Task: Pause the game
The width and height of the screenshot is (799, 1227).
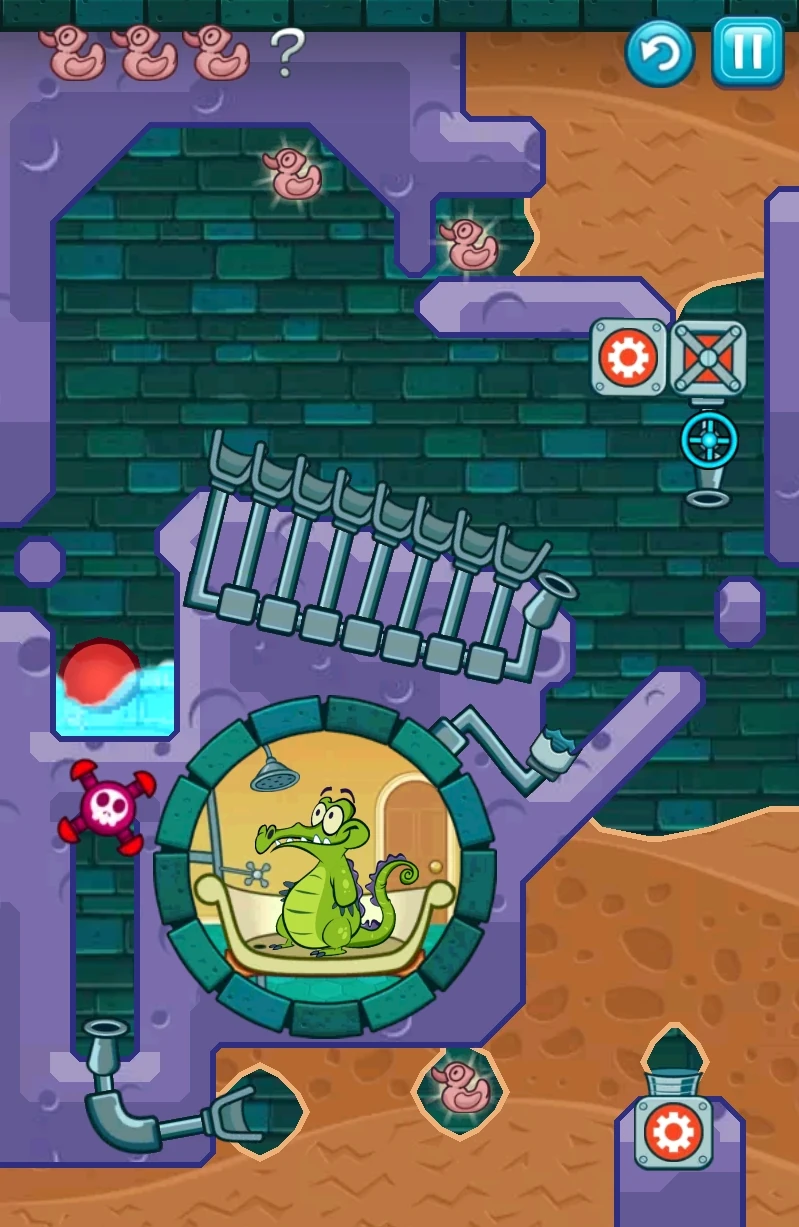Action: point(747,51)
